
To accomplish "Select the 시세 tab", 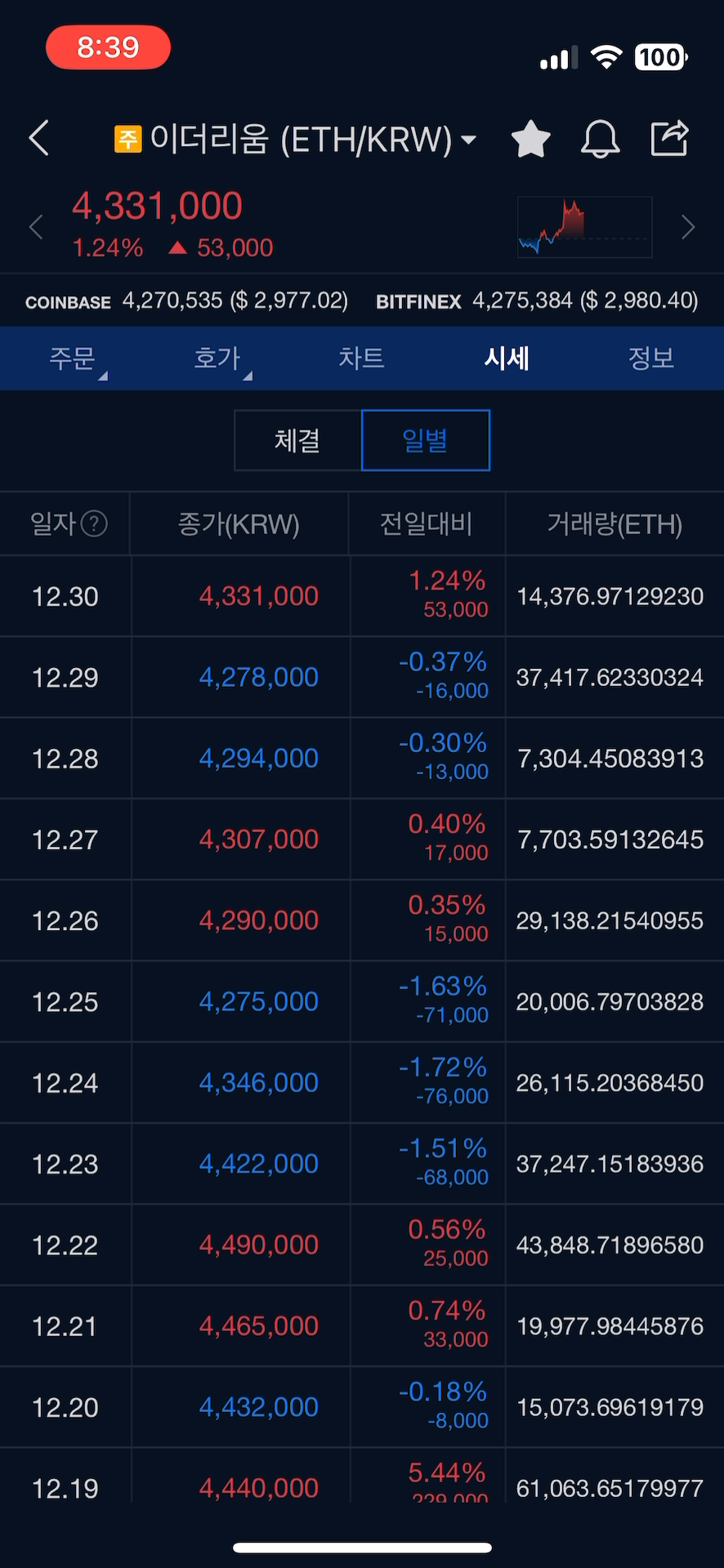I will point(507,359).
